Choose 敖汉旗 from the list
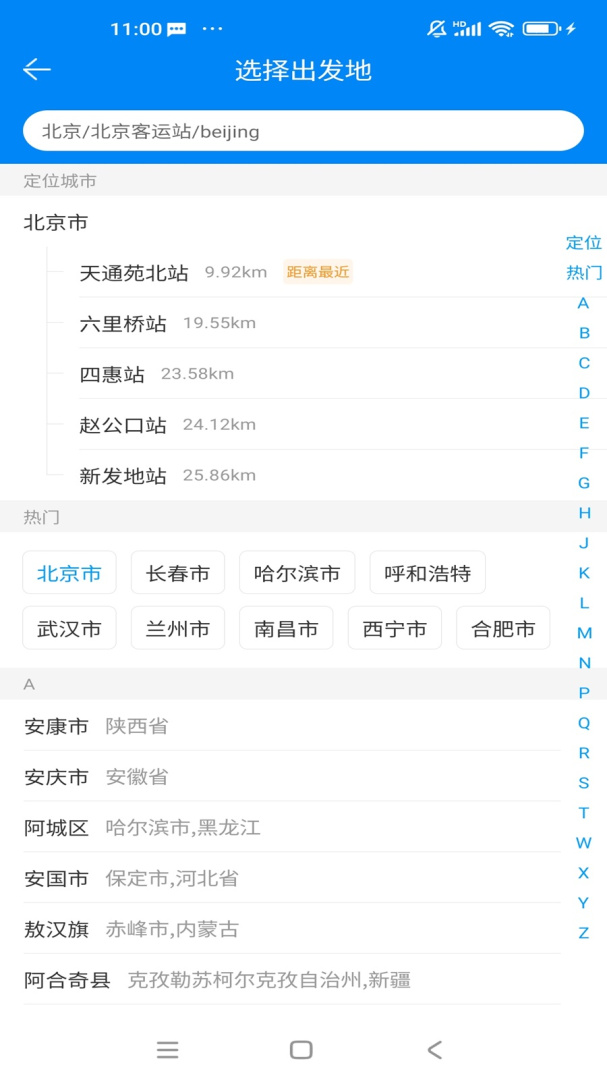 coord(57,929)
